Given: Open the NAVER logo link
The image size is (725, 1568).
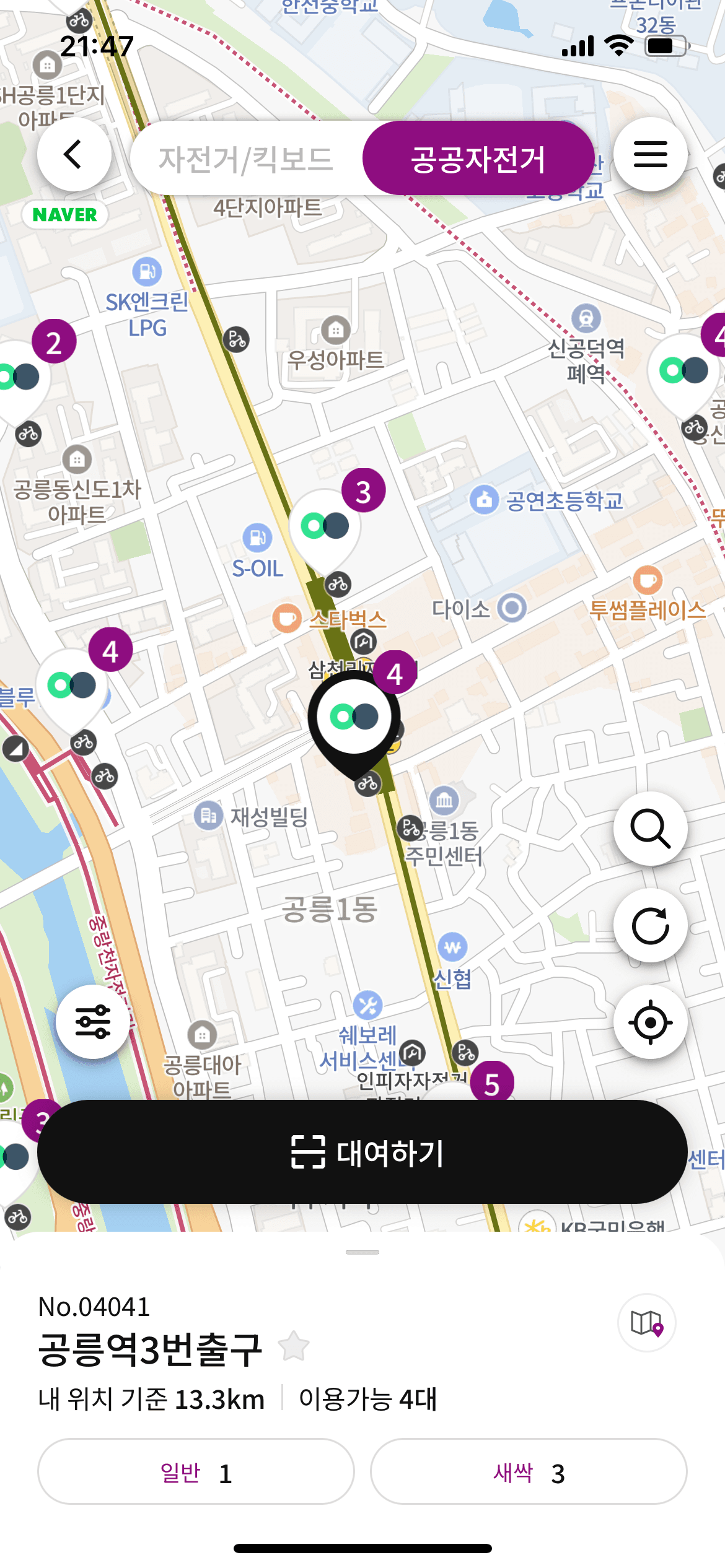Looking at the screenshot, I should pos(64,215).
